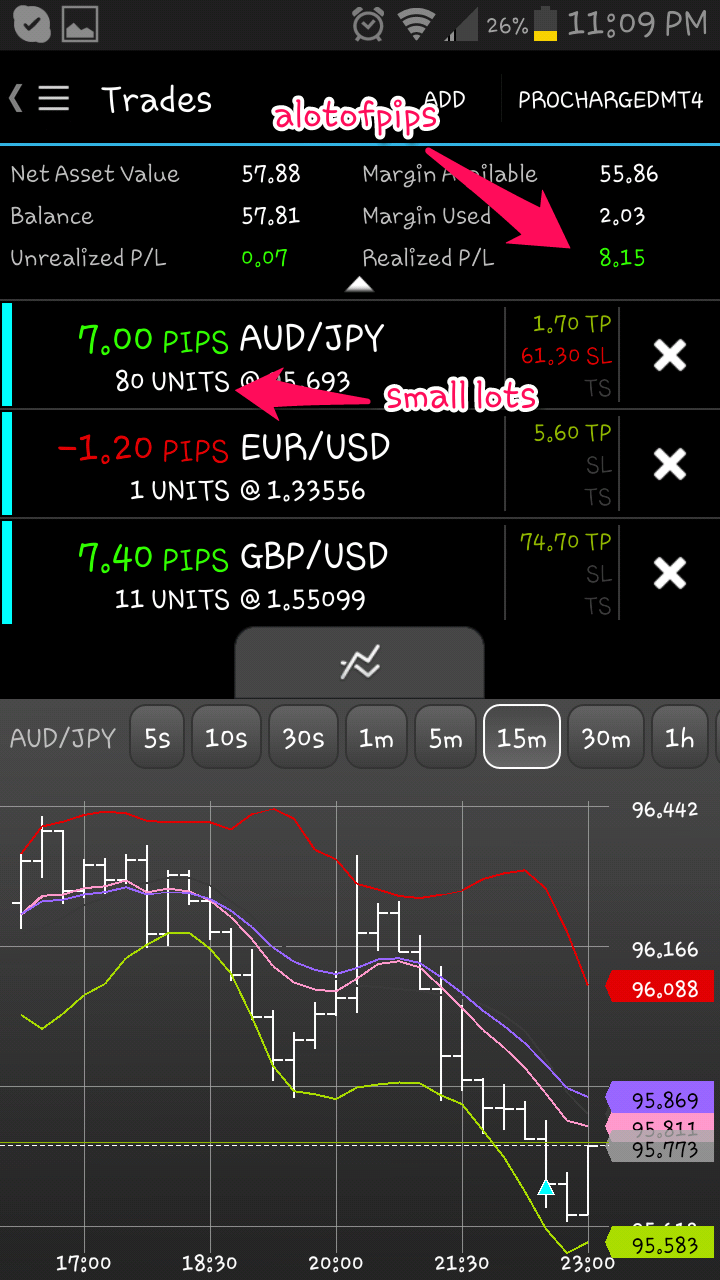The image size is (720, 1280).
Task: Close the AUD/JPY trade
Action: tap(669, 355)
